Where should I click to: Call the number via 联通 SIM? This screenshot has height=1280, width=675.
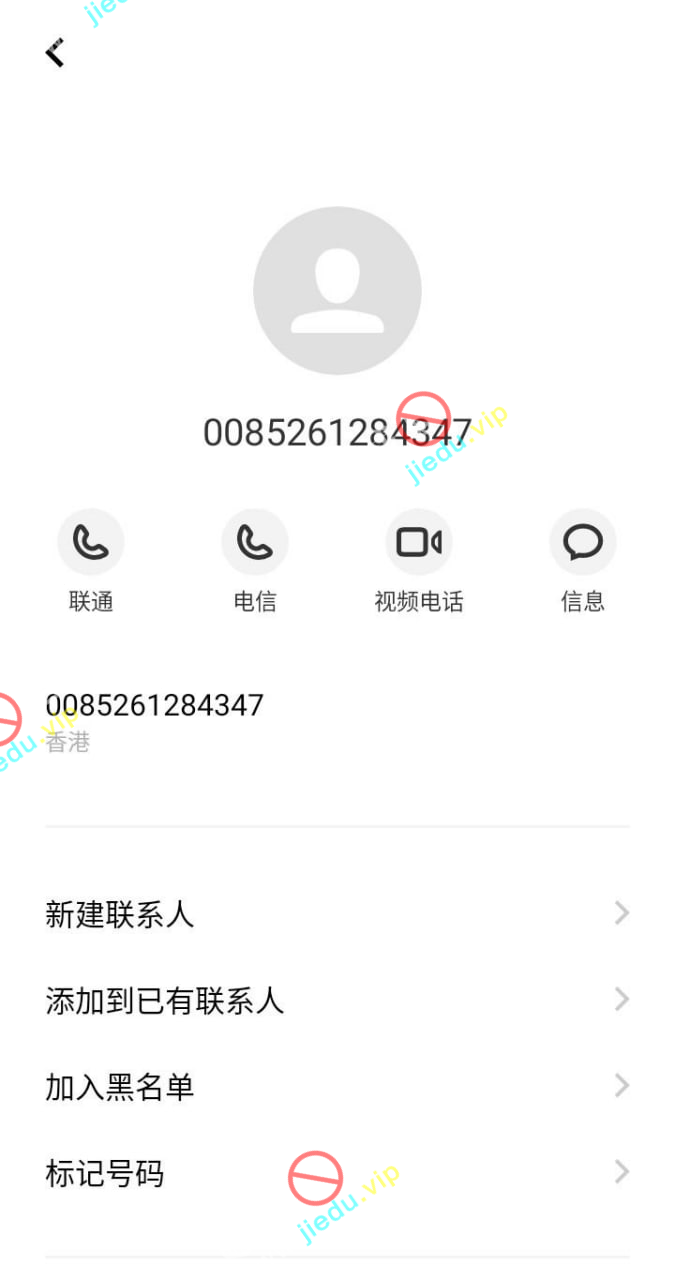tap(91, 543)
